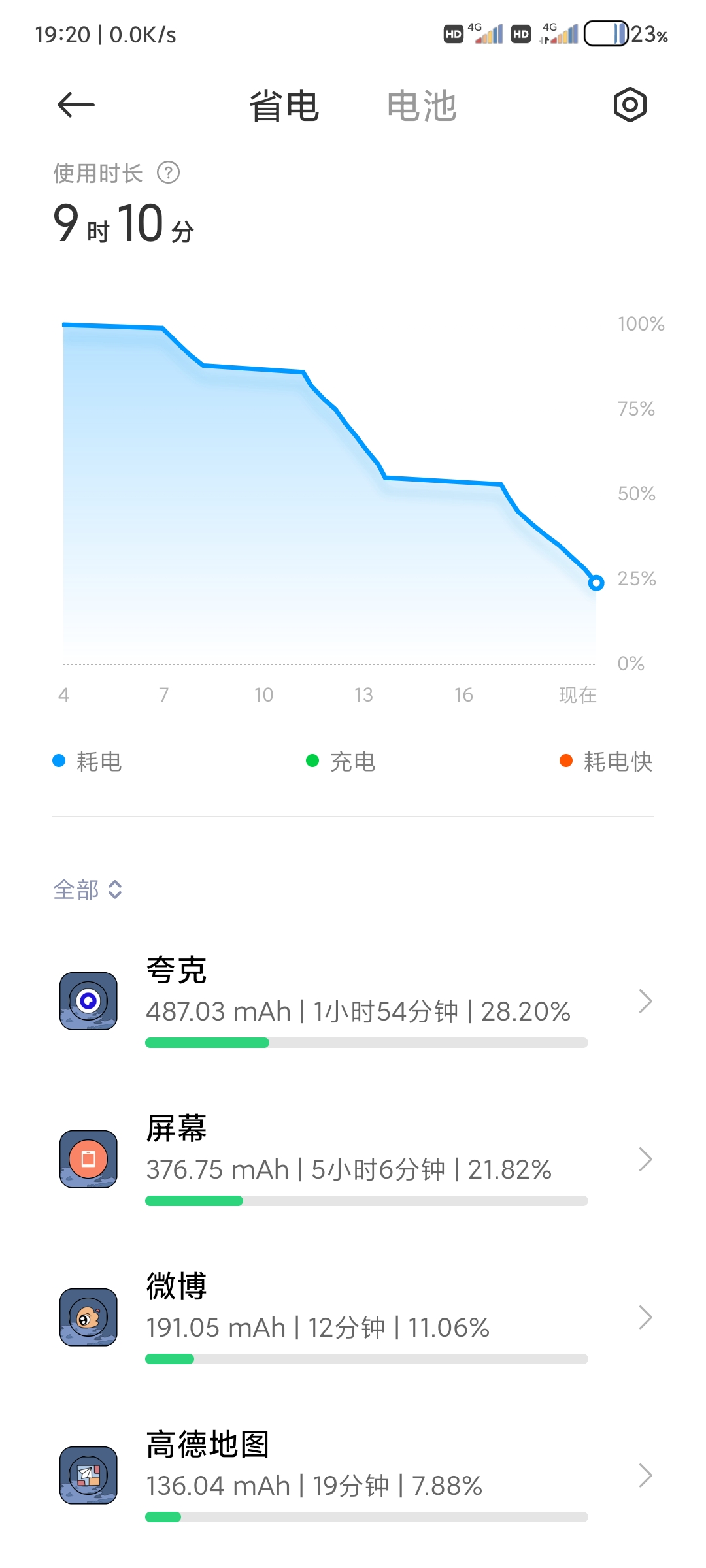
Task: Select the 省电 tab
Action: [284, 106]
